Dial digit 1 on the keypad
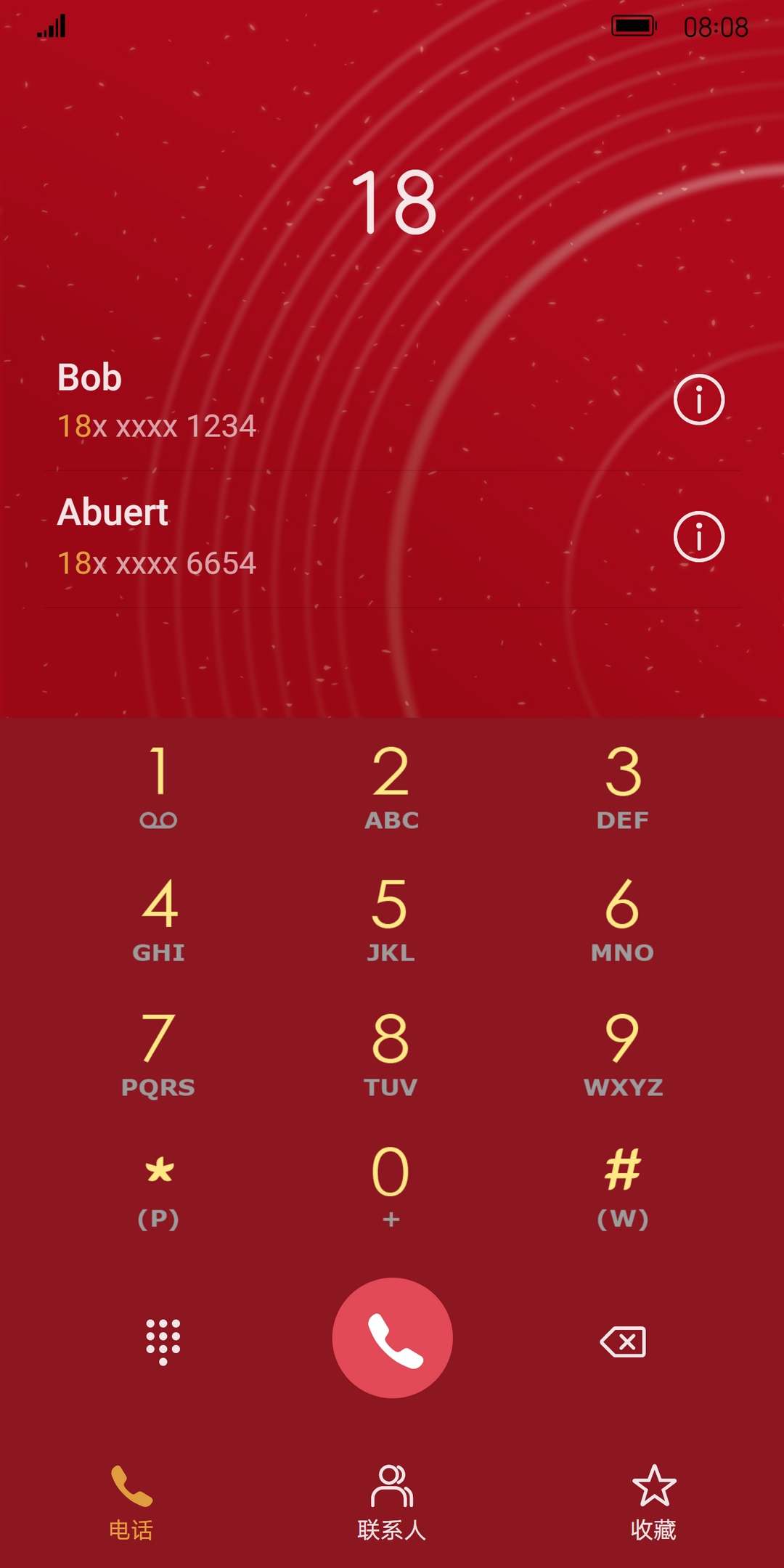Screen dimensions: 784x1568 [x=158, y=785]
